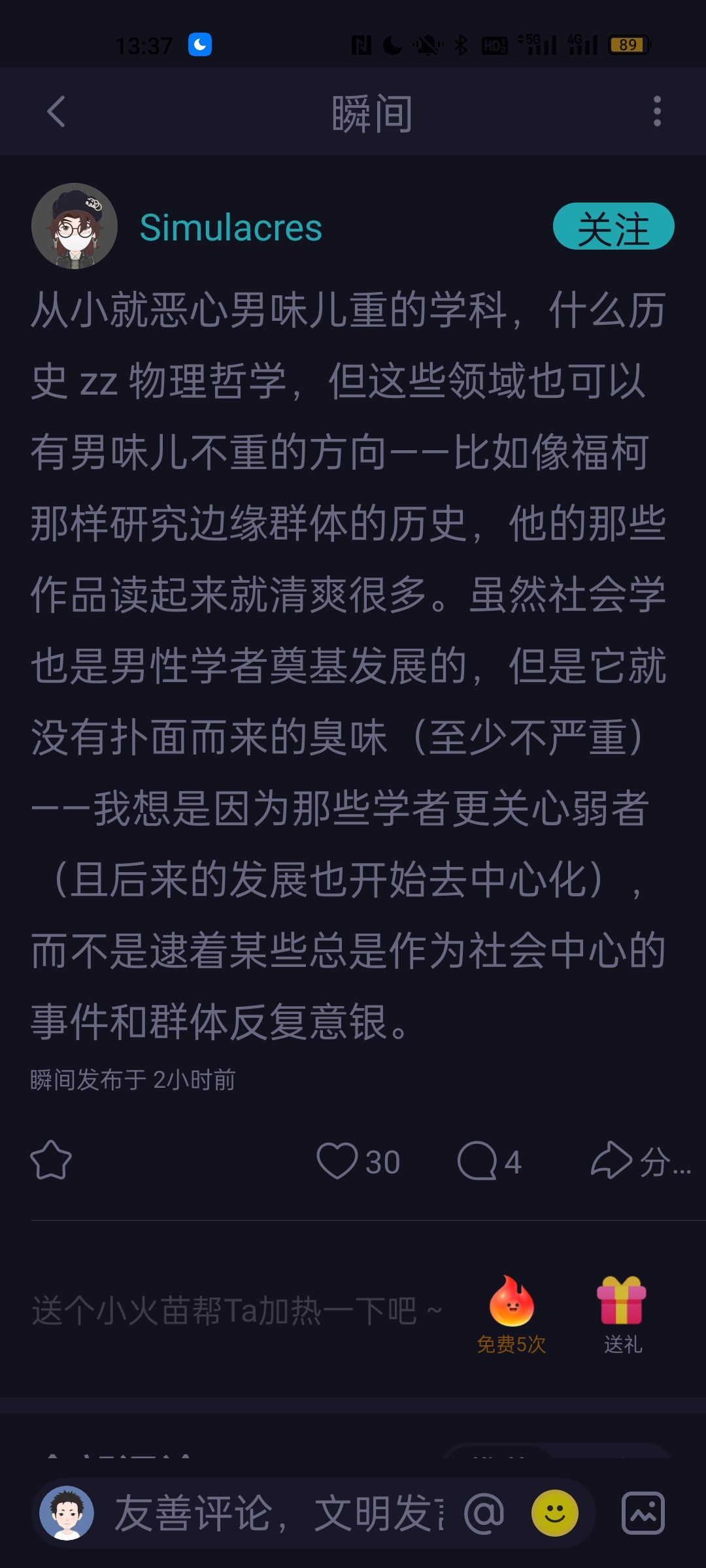
Task: Tap the username Simulacres
Action: click(x=231, y=227)
